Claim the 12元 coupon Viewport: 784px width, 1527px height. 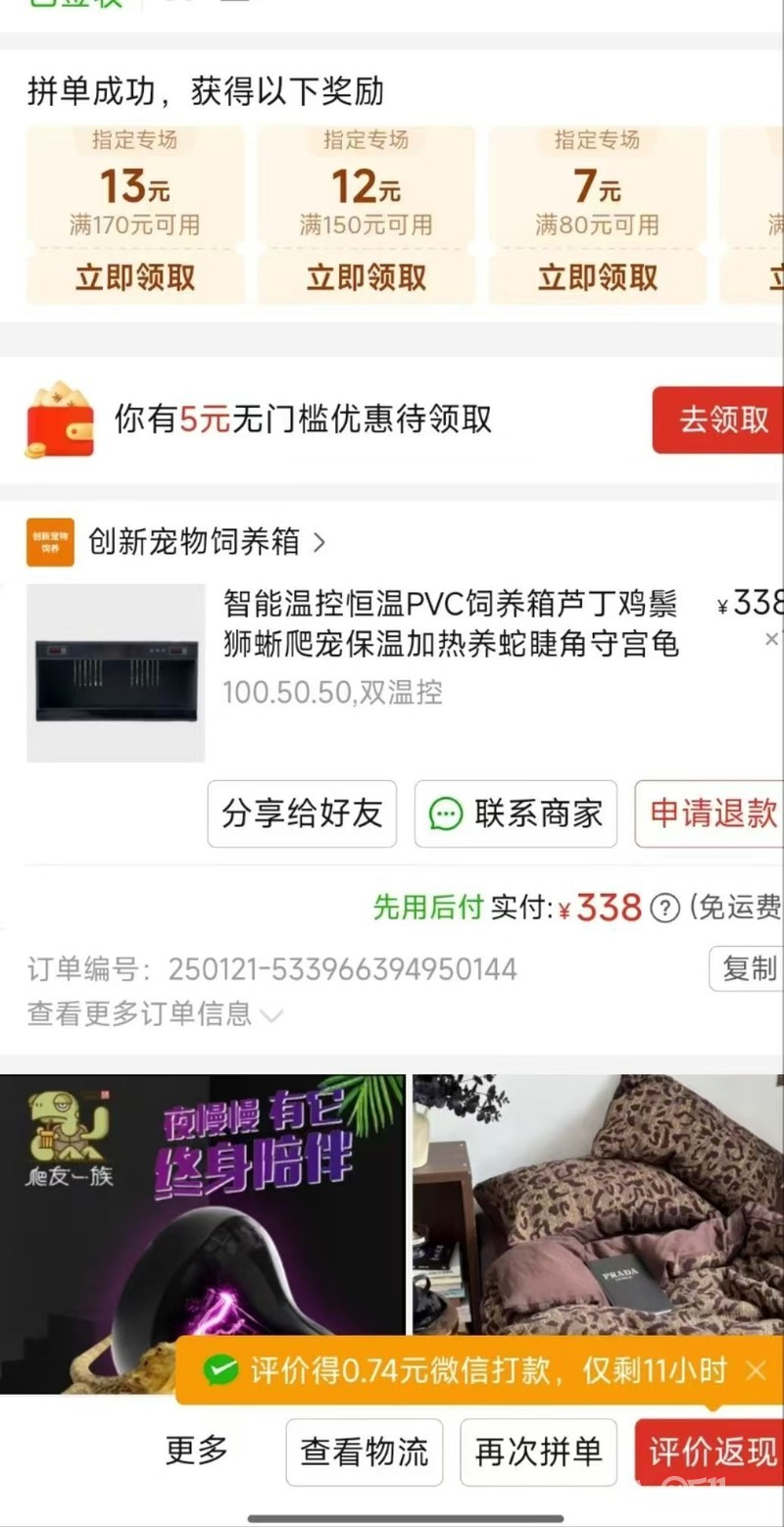pyautogui.click(x=367, y=278)
